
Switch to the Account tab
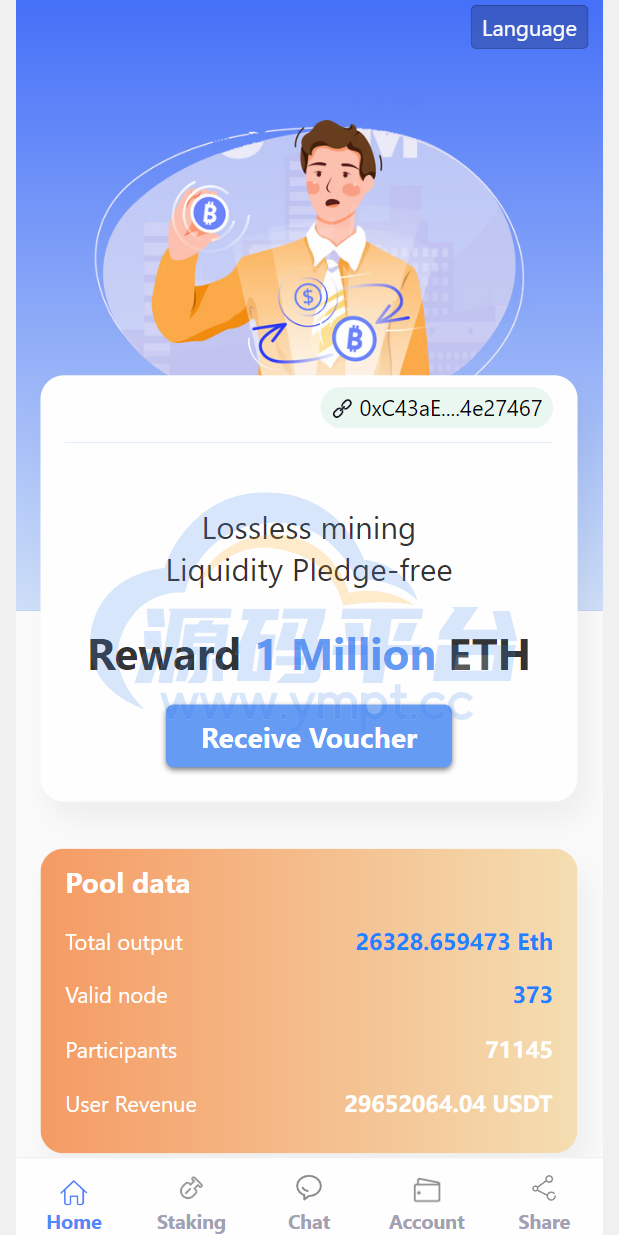point(427,1204)
